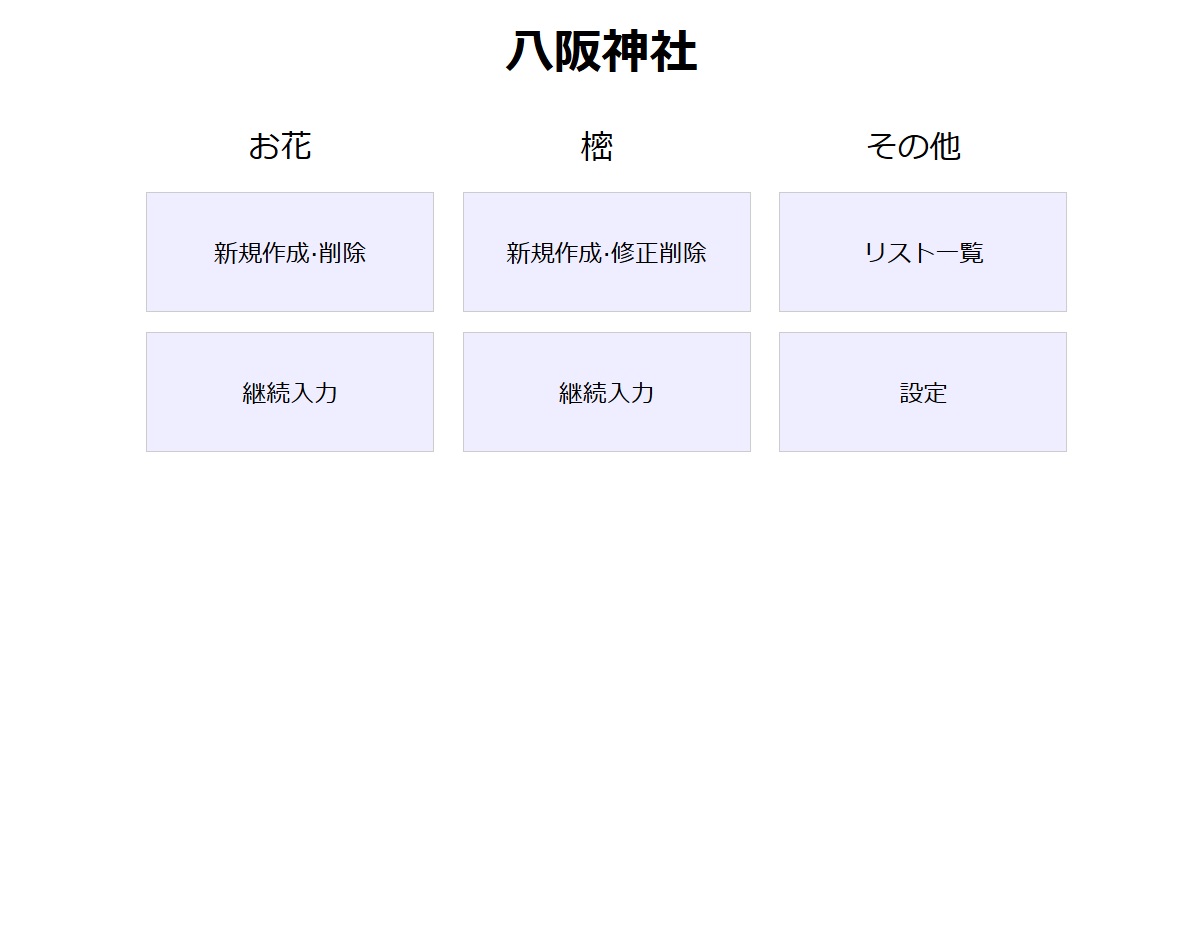Select 新規作成·修正削除 under 樒
1198x943 pixels.
pos(606,252)
